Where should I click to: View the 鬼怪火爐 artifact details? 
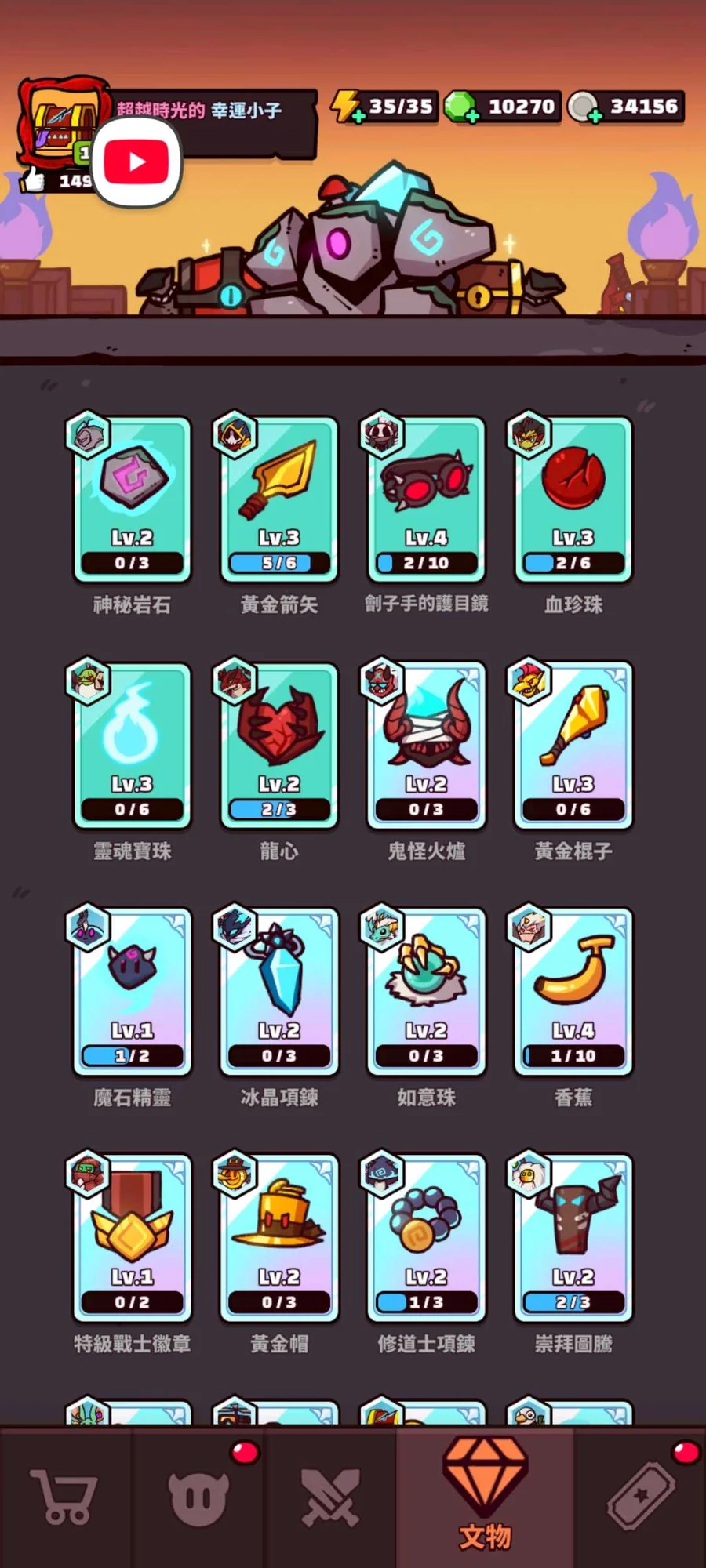(426, 745)
